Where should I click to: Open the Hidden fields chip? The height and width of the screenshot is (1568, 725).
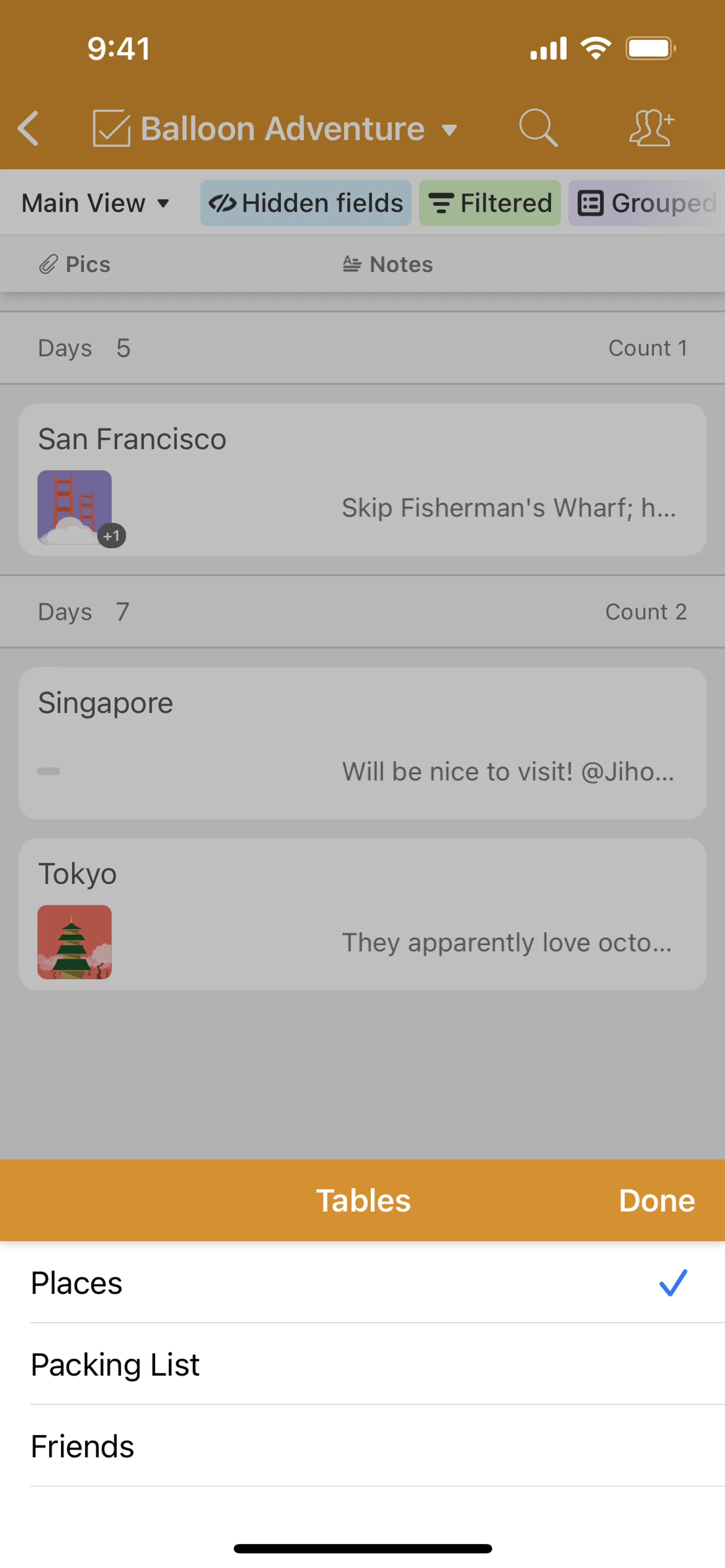[x=306, y=203]
